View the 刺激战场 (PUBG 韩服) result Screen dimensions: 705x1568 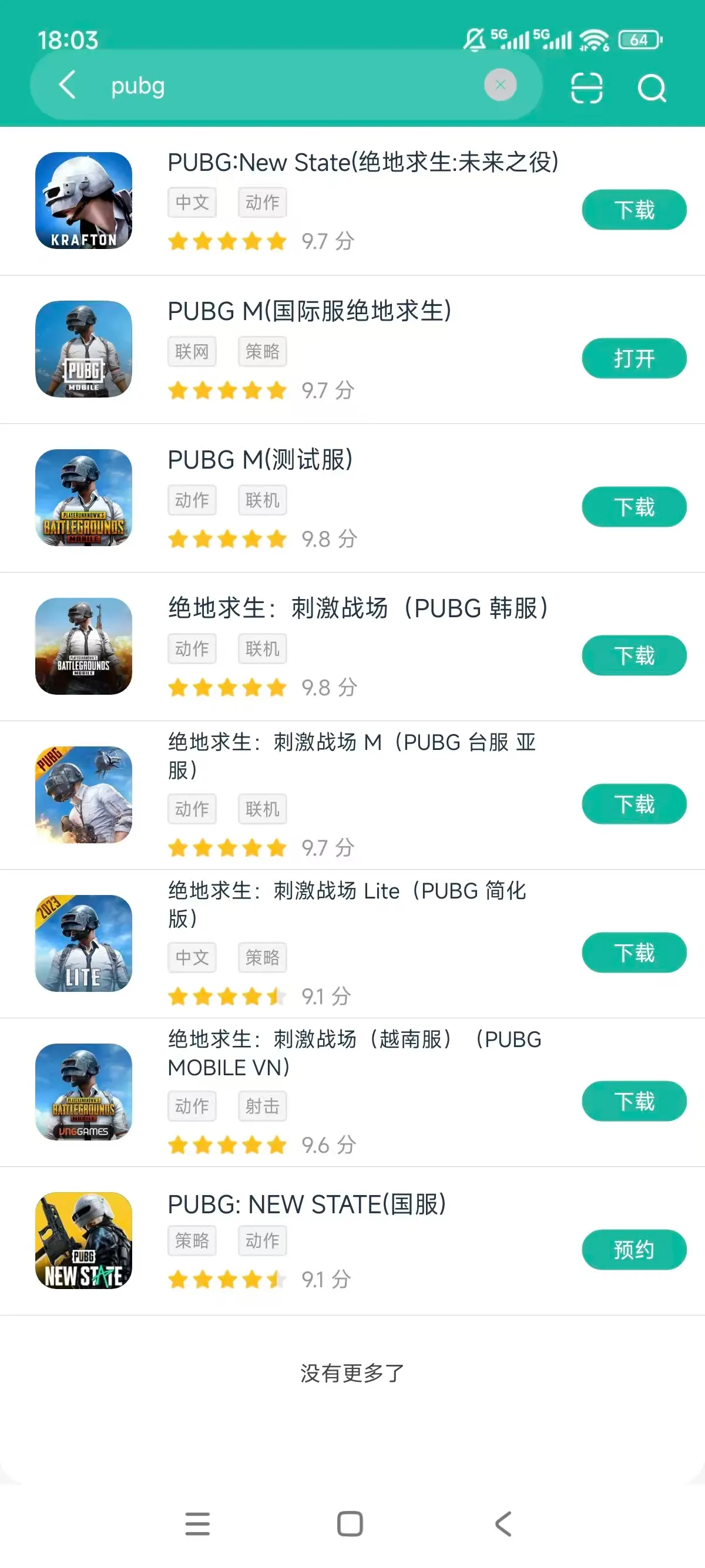point(358,608)
